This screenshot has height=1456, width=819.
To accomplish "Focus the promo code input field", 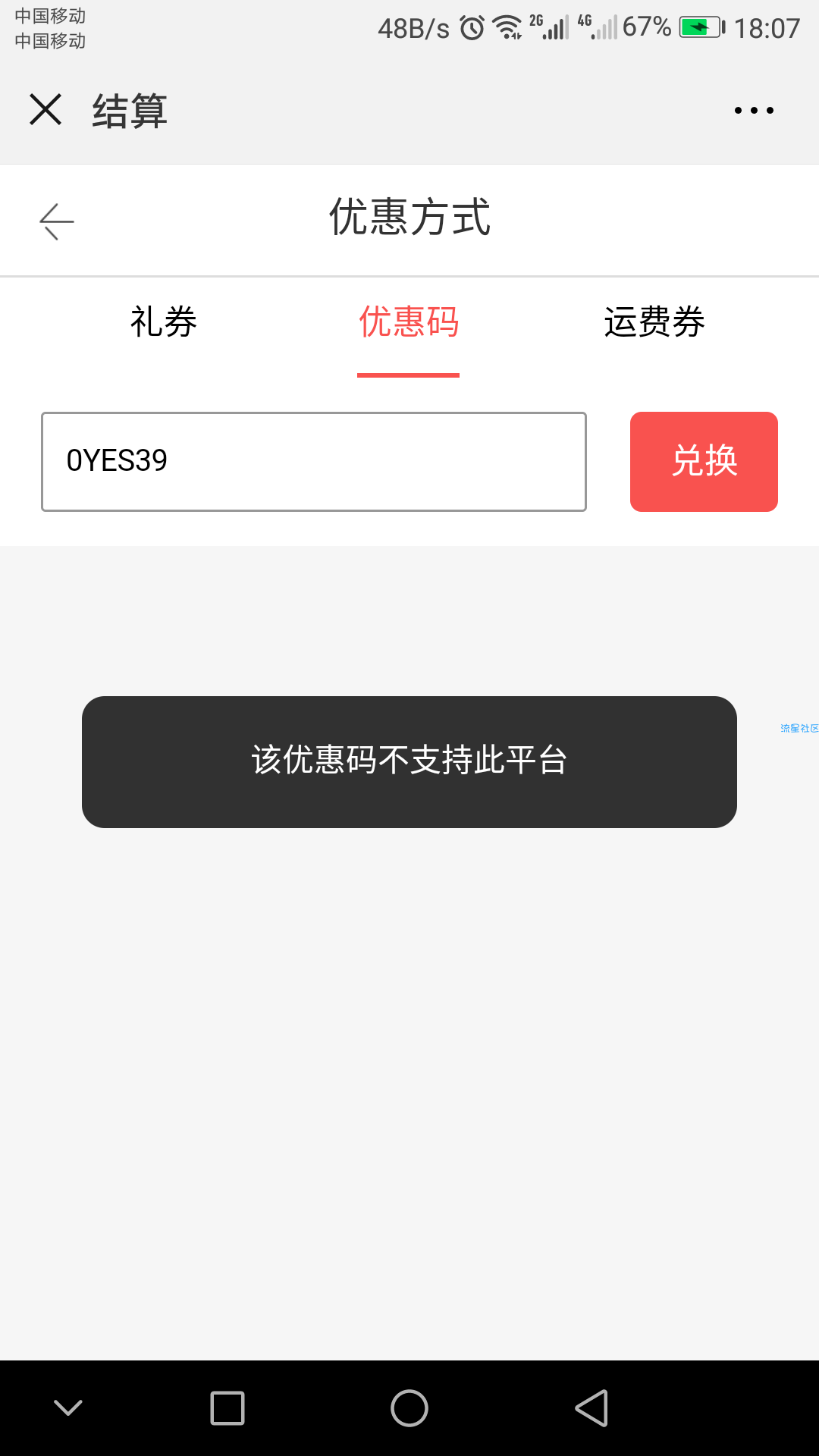I will (x=314, y=461).
